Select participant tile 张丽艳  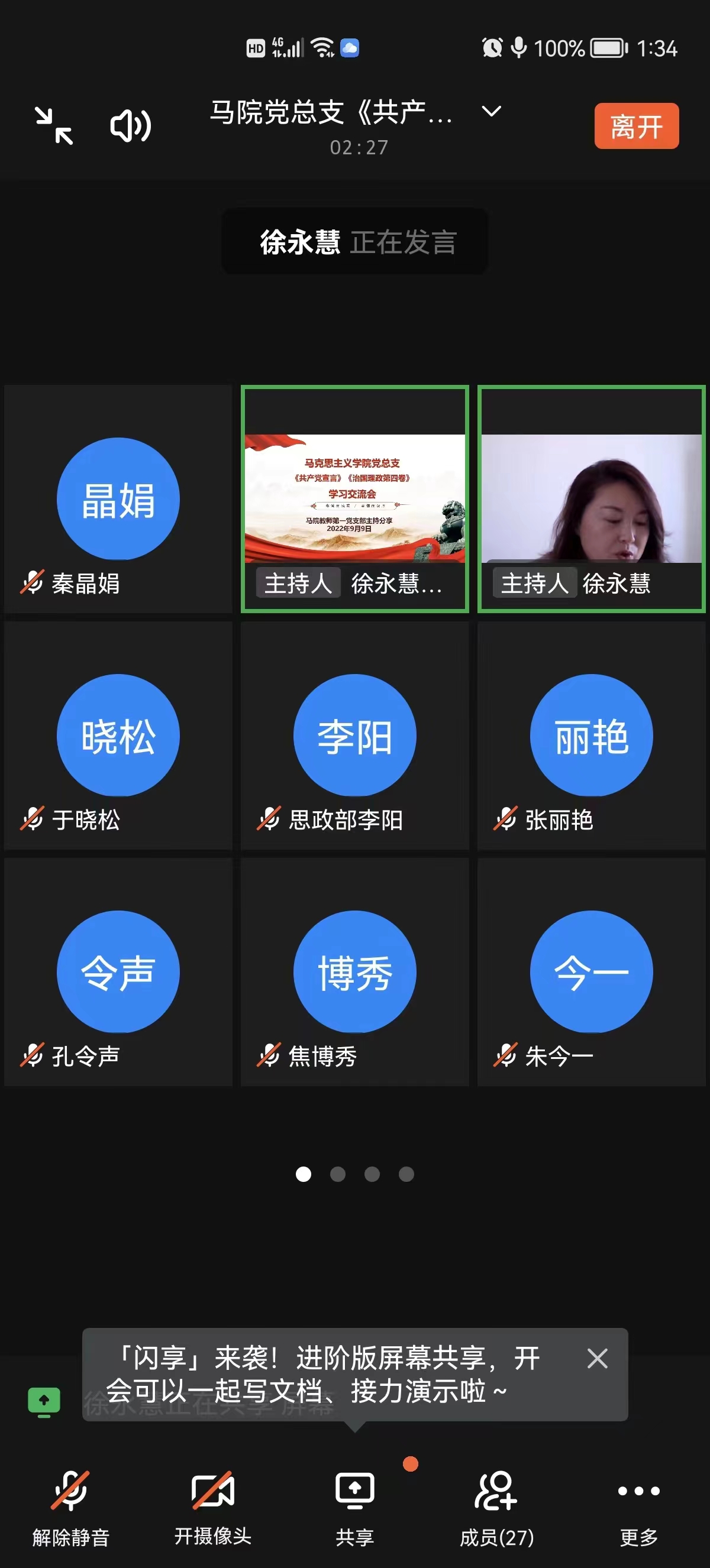coord(590,736)
